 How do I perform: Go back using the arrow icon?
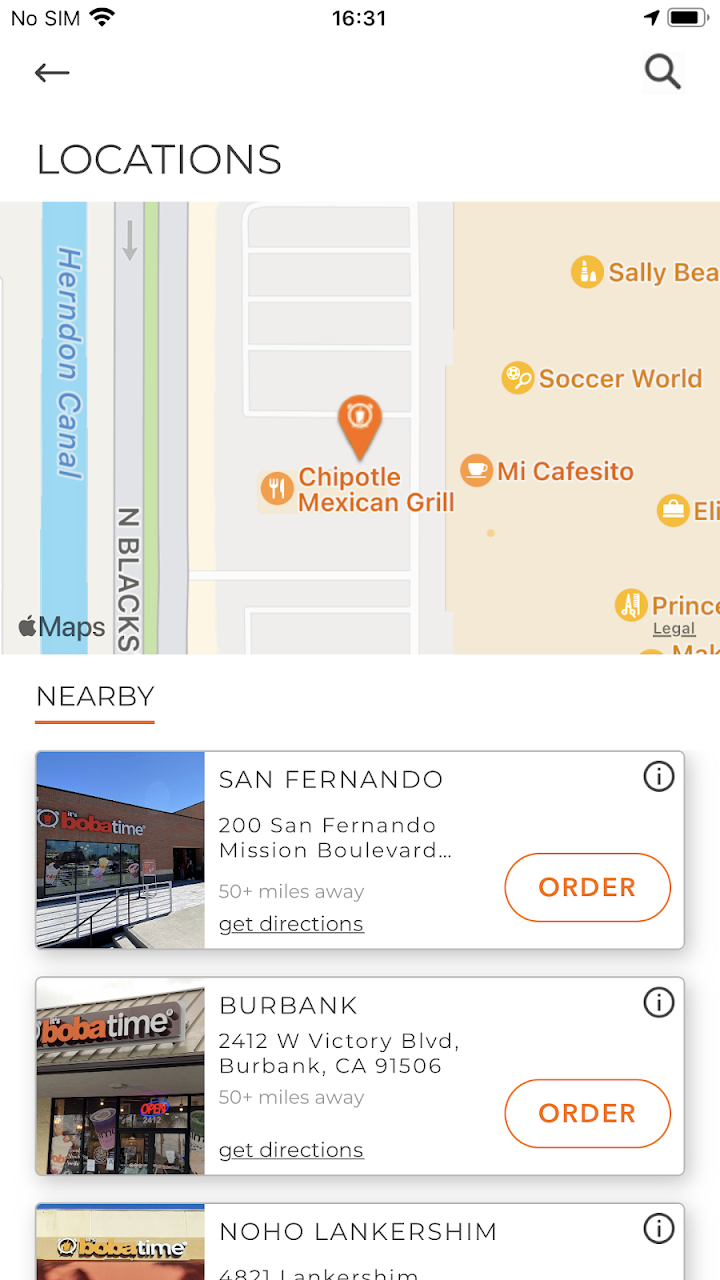coord(52,73)
